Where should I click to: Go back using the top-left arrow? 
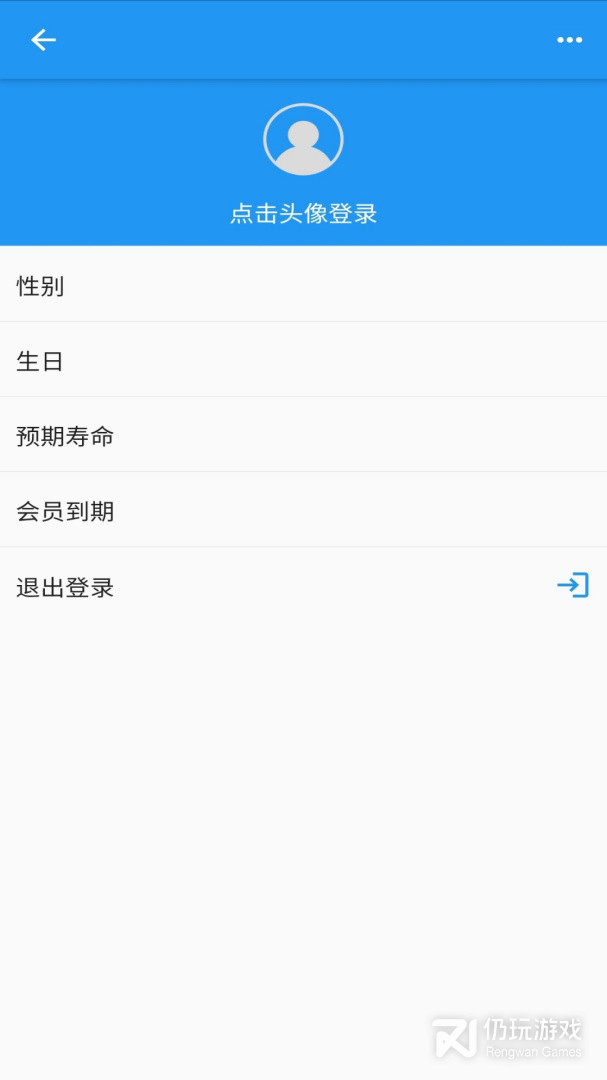pos(43,40)
